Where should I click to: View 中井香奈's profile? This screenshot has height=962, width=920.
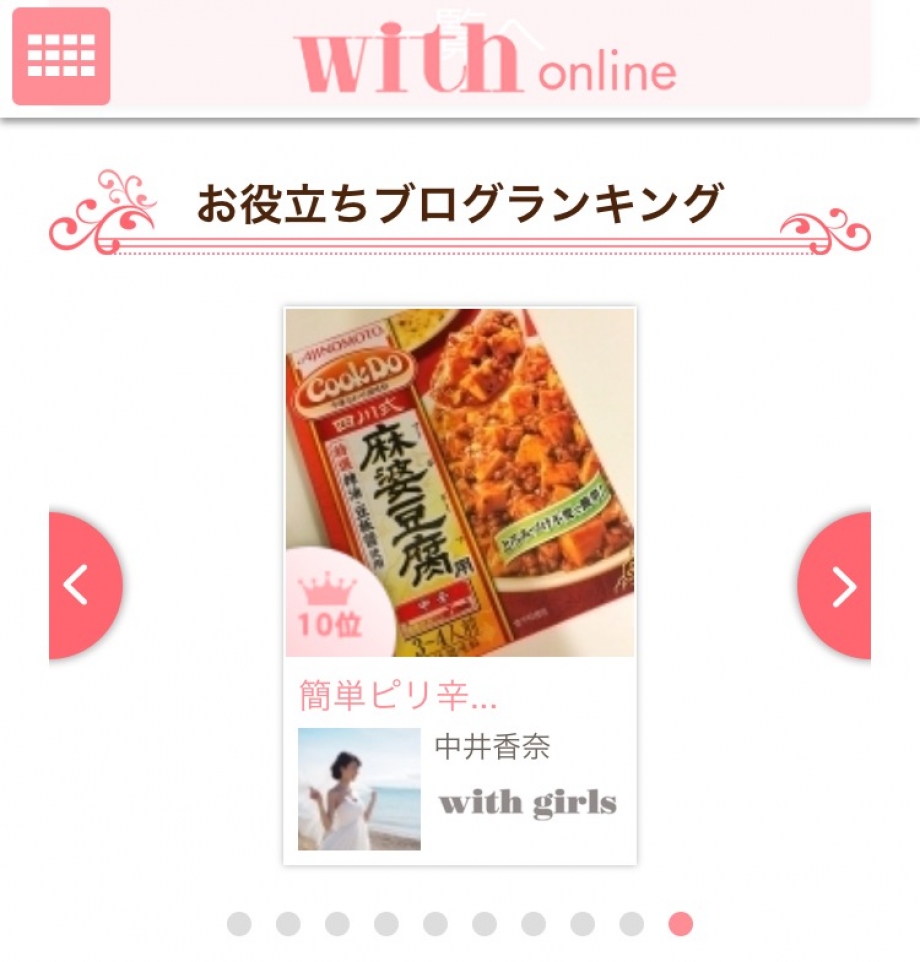click(492, 747)
